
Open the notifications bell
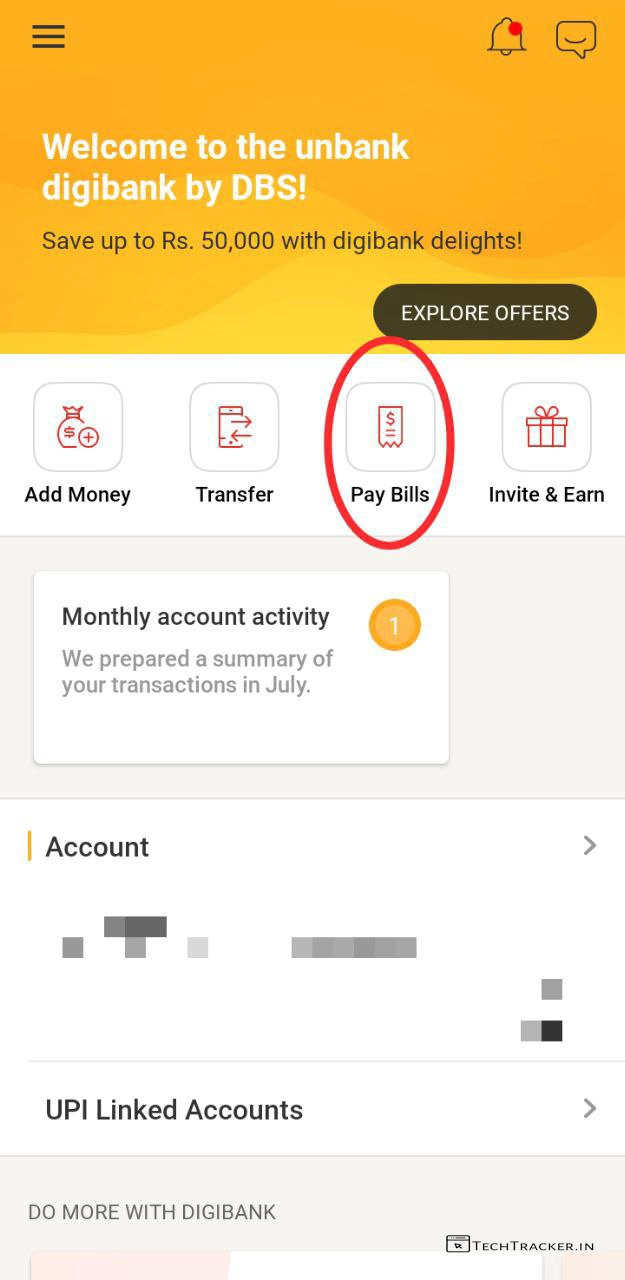(x=507, y=38)
